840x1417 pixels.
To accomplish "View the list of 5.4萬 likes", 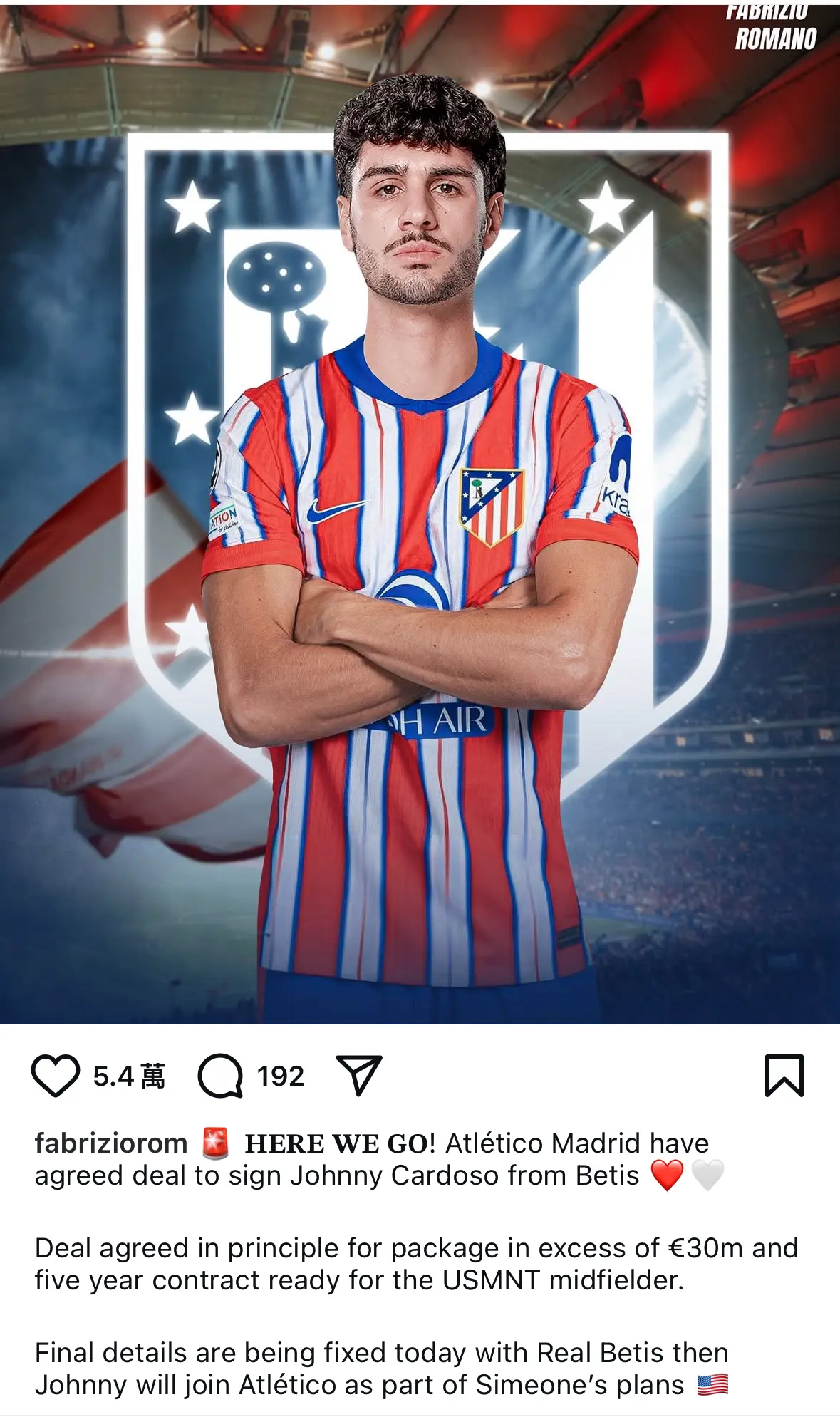I will click(129, 1076).
